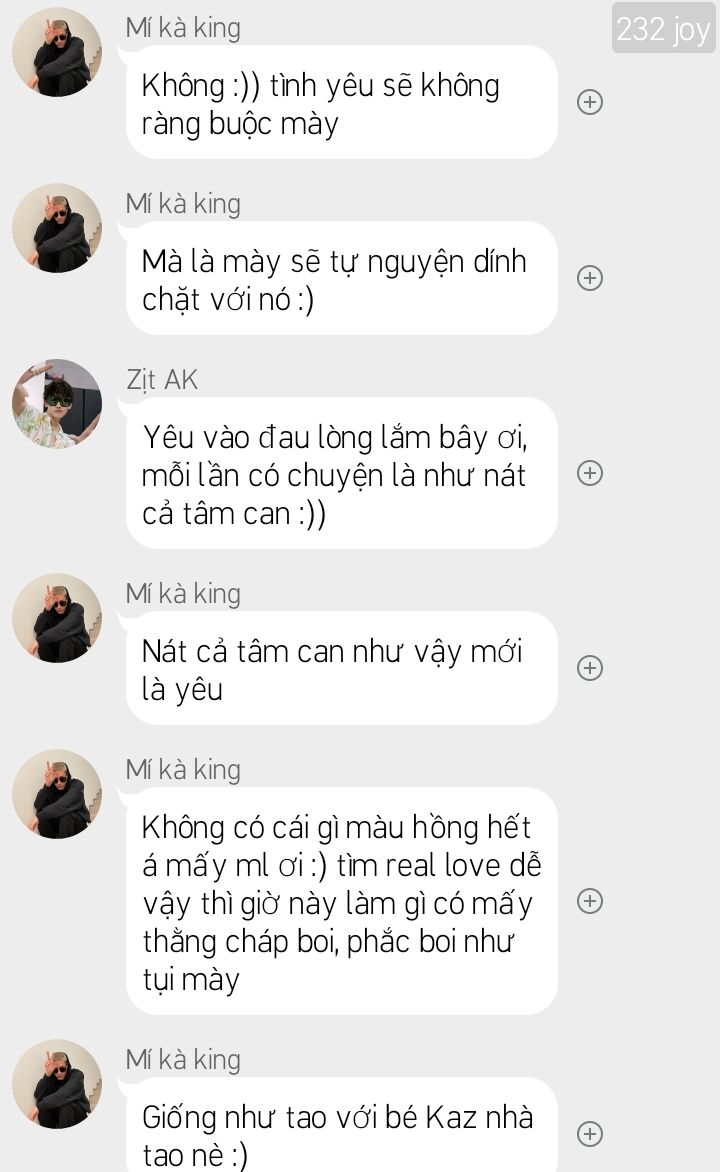Tap the plus icon beside "tình yêu sẽ không ràng buộc mày"
The height and width of the screenshot is (1172, 720).
pyautogui.click(x=590, y=102)
